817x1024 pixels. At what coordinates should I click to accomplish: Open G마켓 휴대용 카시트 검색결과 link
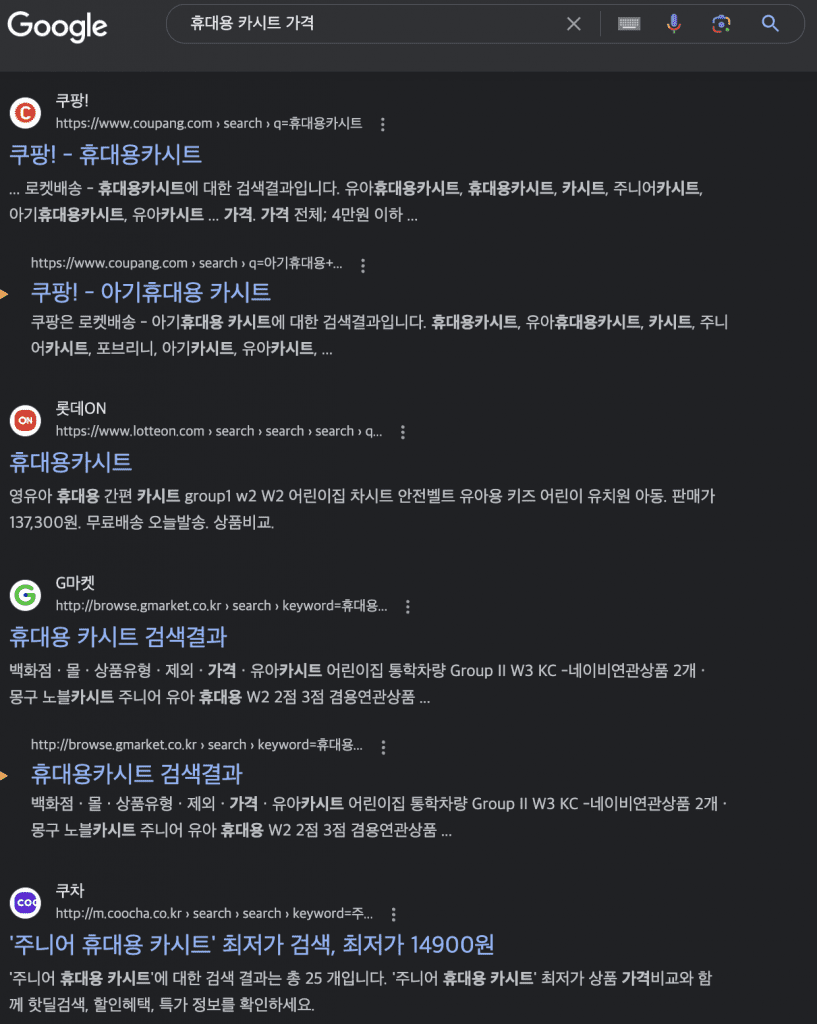coord(118,637)
